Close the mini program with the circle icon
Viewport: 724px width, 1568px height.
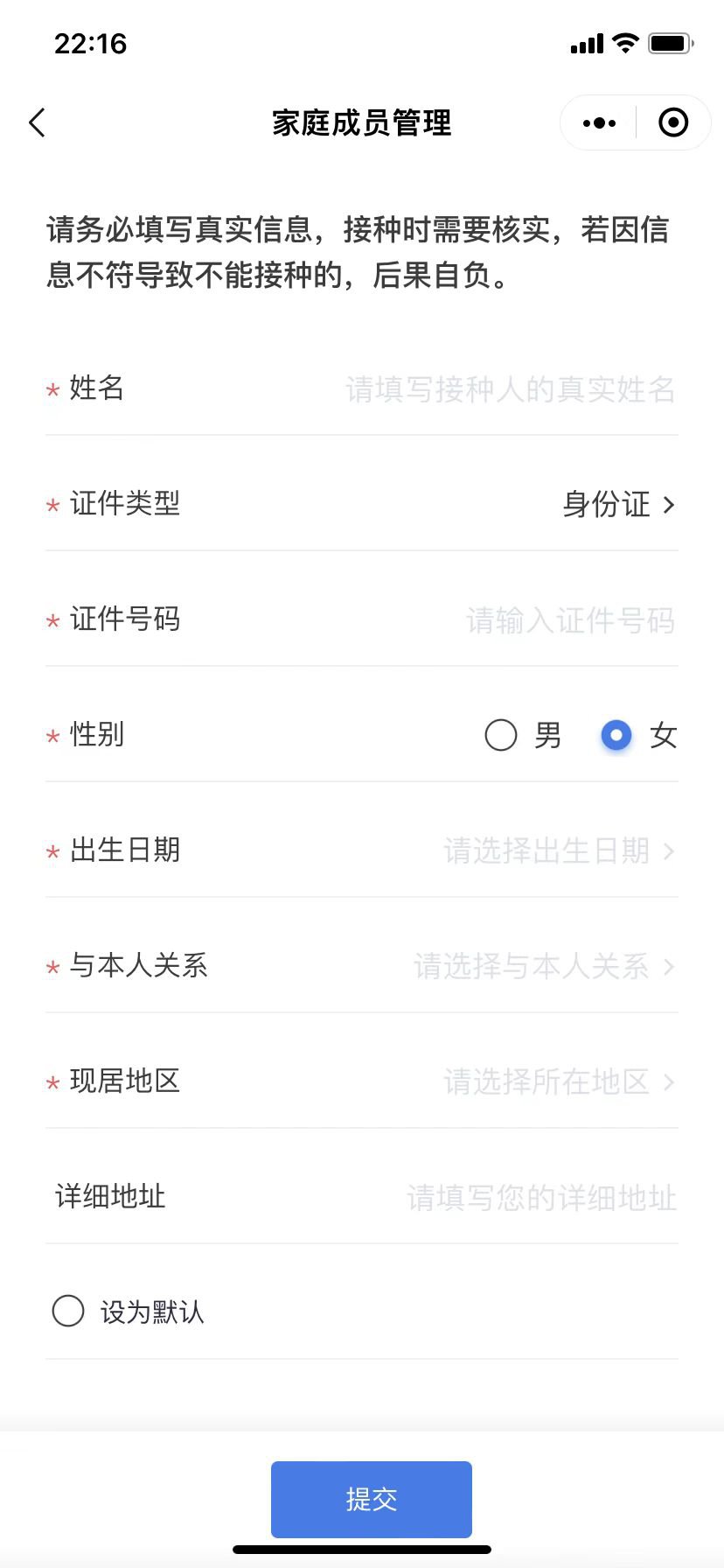672,123
